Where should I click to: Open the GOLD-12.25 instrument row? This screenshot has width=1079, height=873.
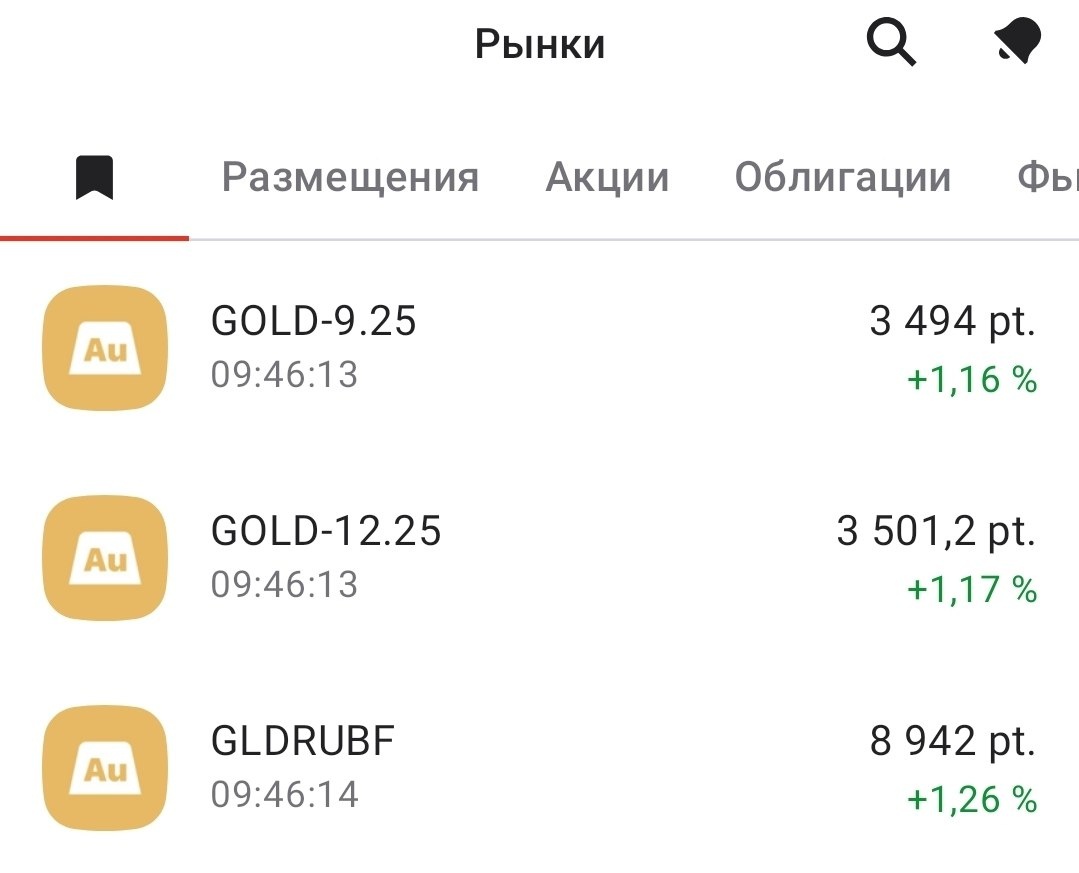540,558
